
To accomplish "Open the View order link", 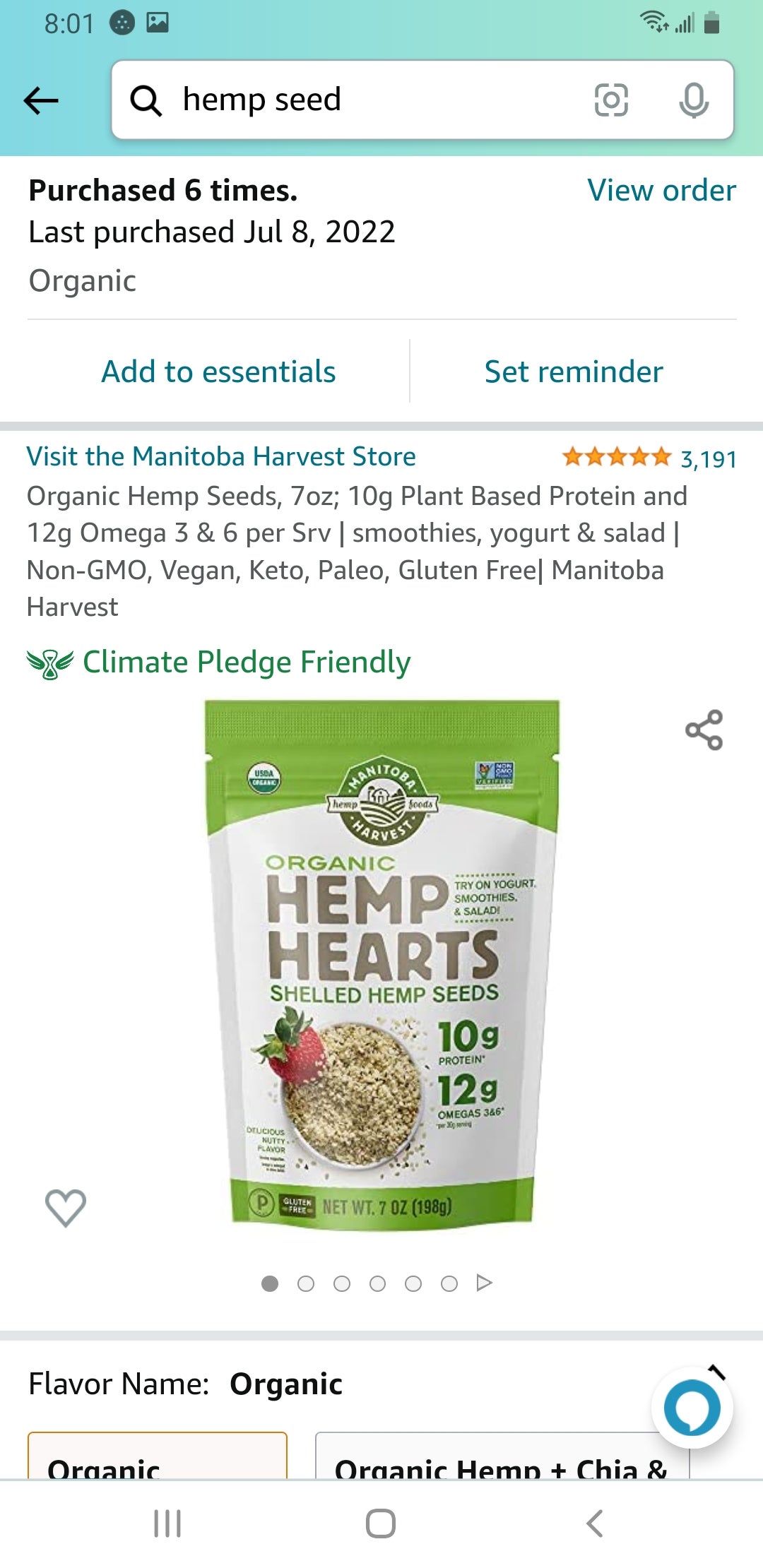I will tap(662, 190).
